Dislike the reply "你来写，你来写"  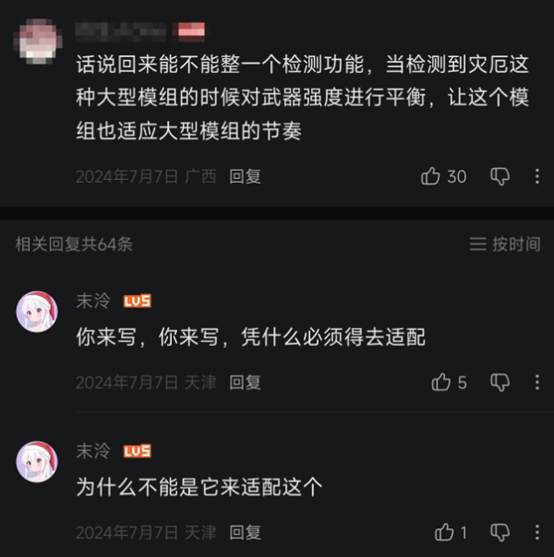(500, 382)
